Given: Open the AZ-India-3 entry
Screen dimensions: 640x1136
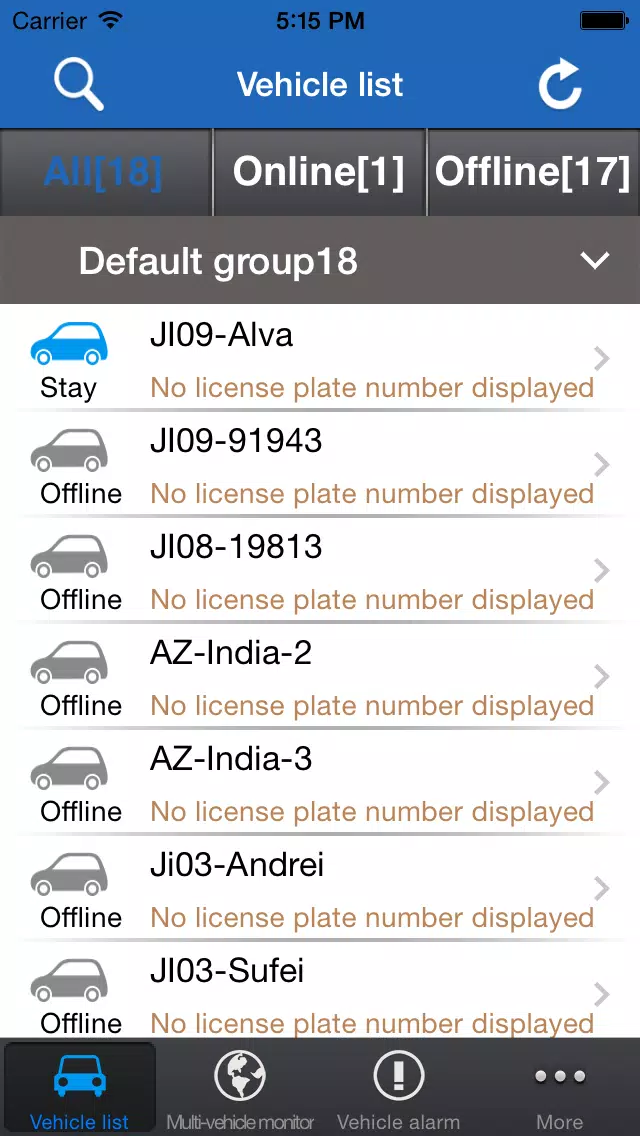Looking at the screenshot, I should (320, 781).
